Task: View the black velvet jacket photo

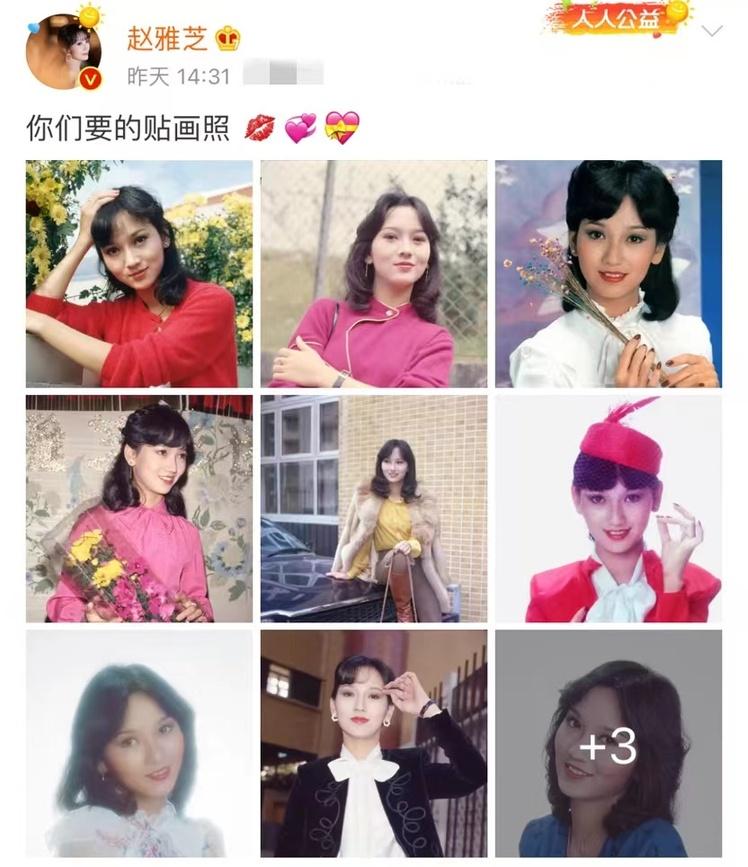Action: tap(374, 743)
